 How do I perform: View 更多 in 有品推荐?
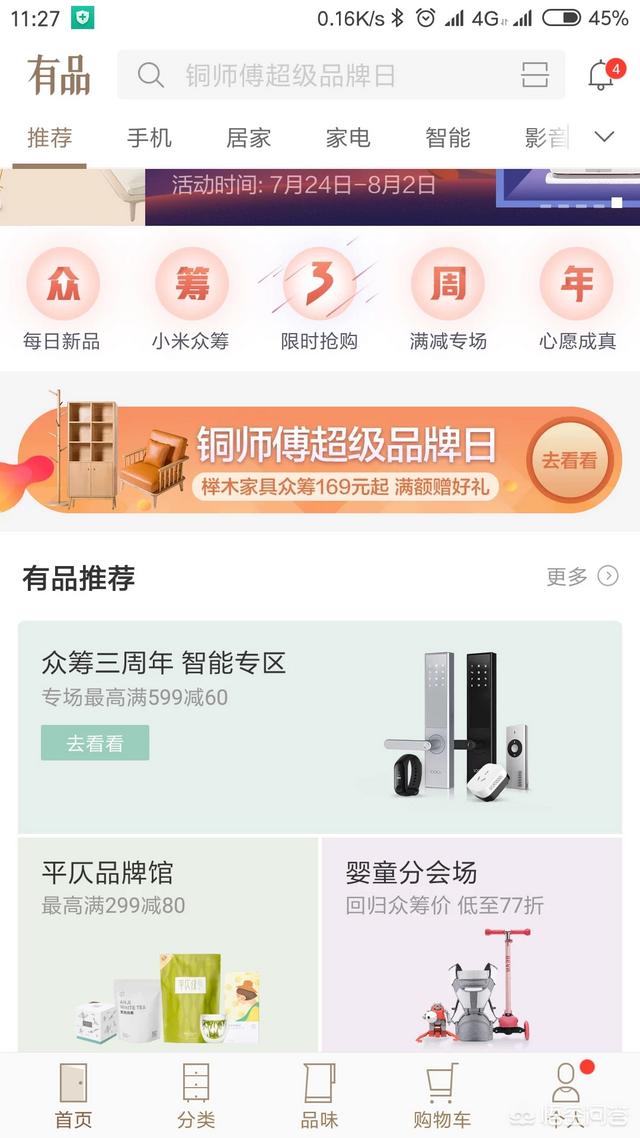582,576
